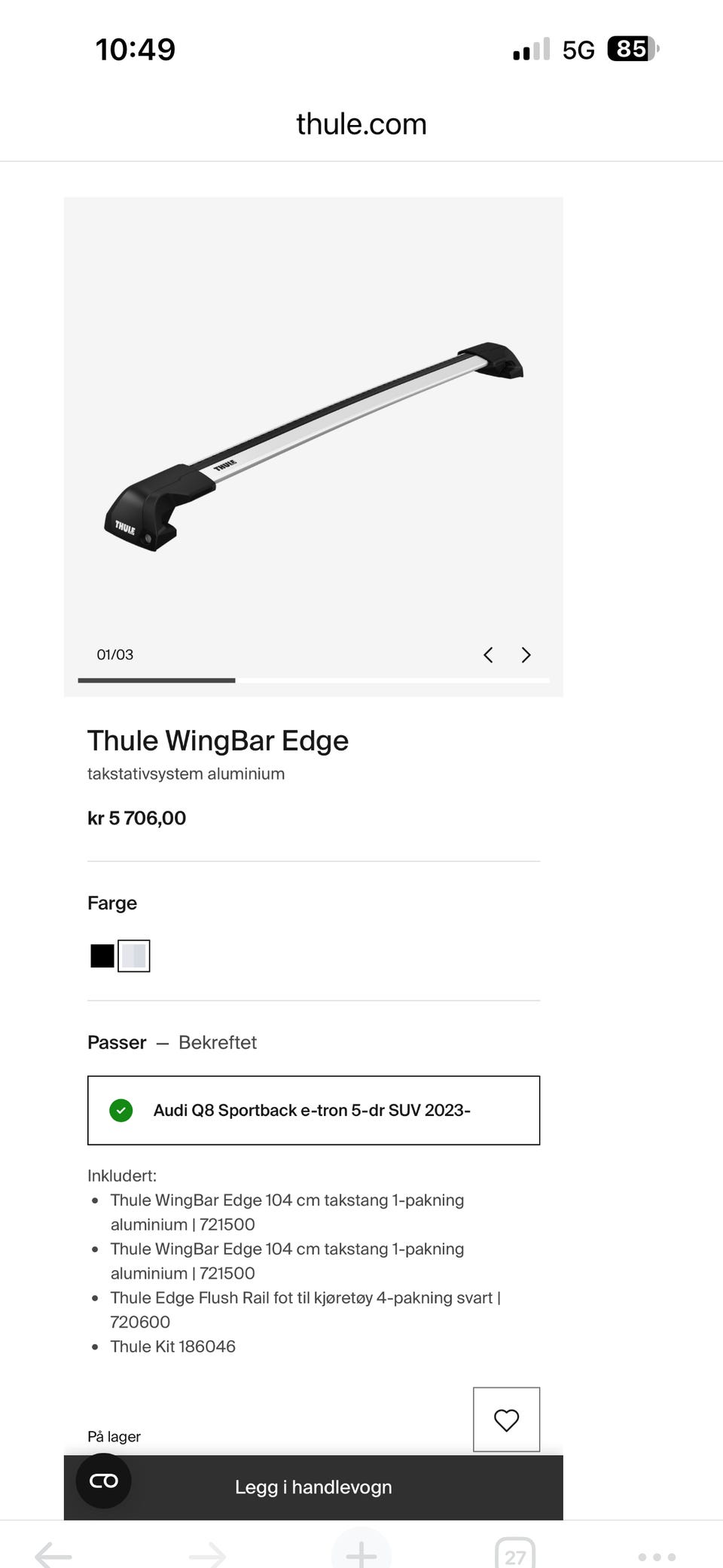The image size is (723, 1568).
Task: Show the next product image
Action: 526,655
